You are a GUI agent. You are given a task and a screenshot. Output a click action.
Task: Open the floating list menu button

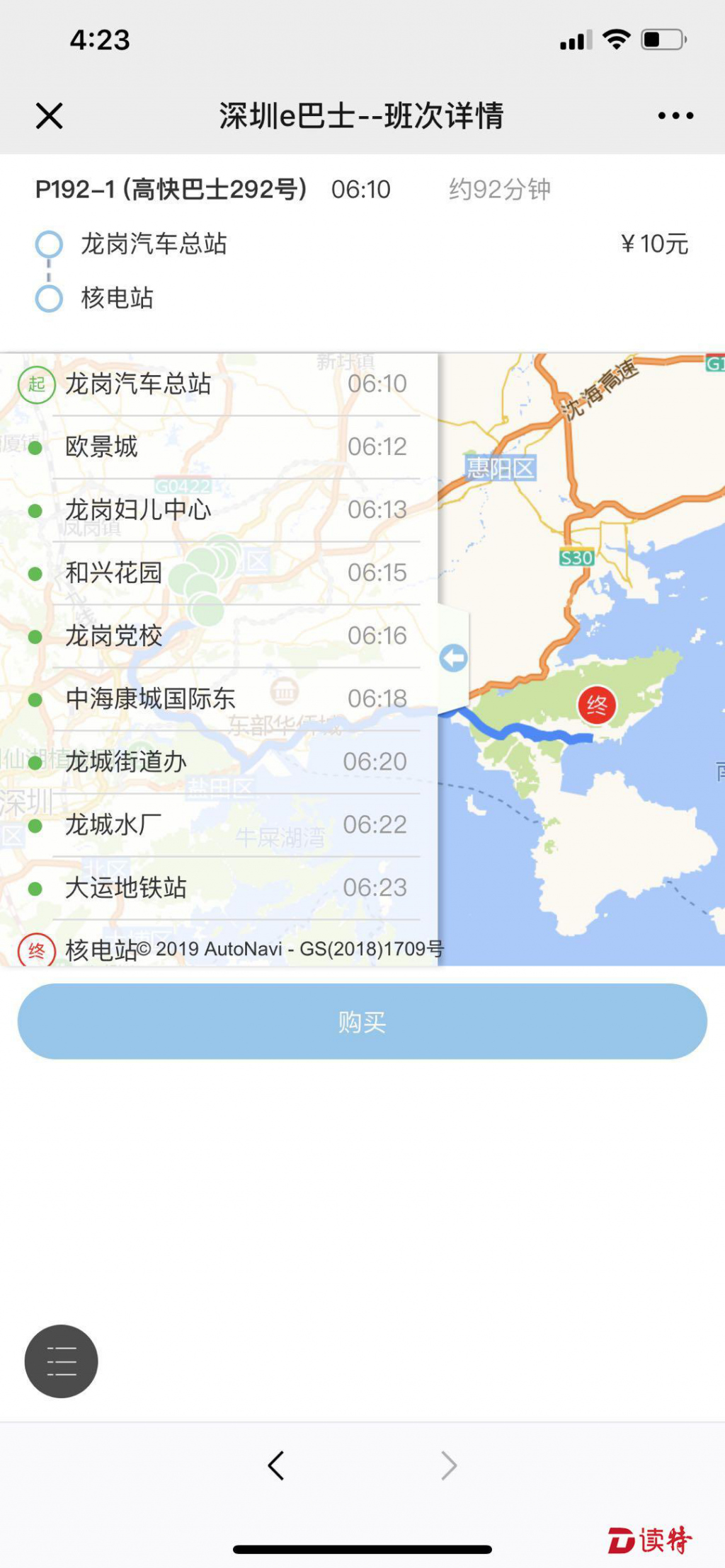62,1361
